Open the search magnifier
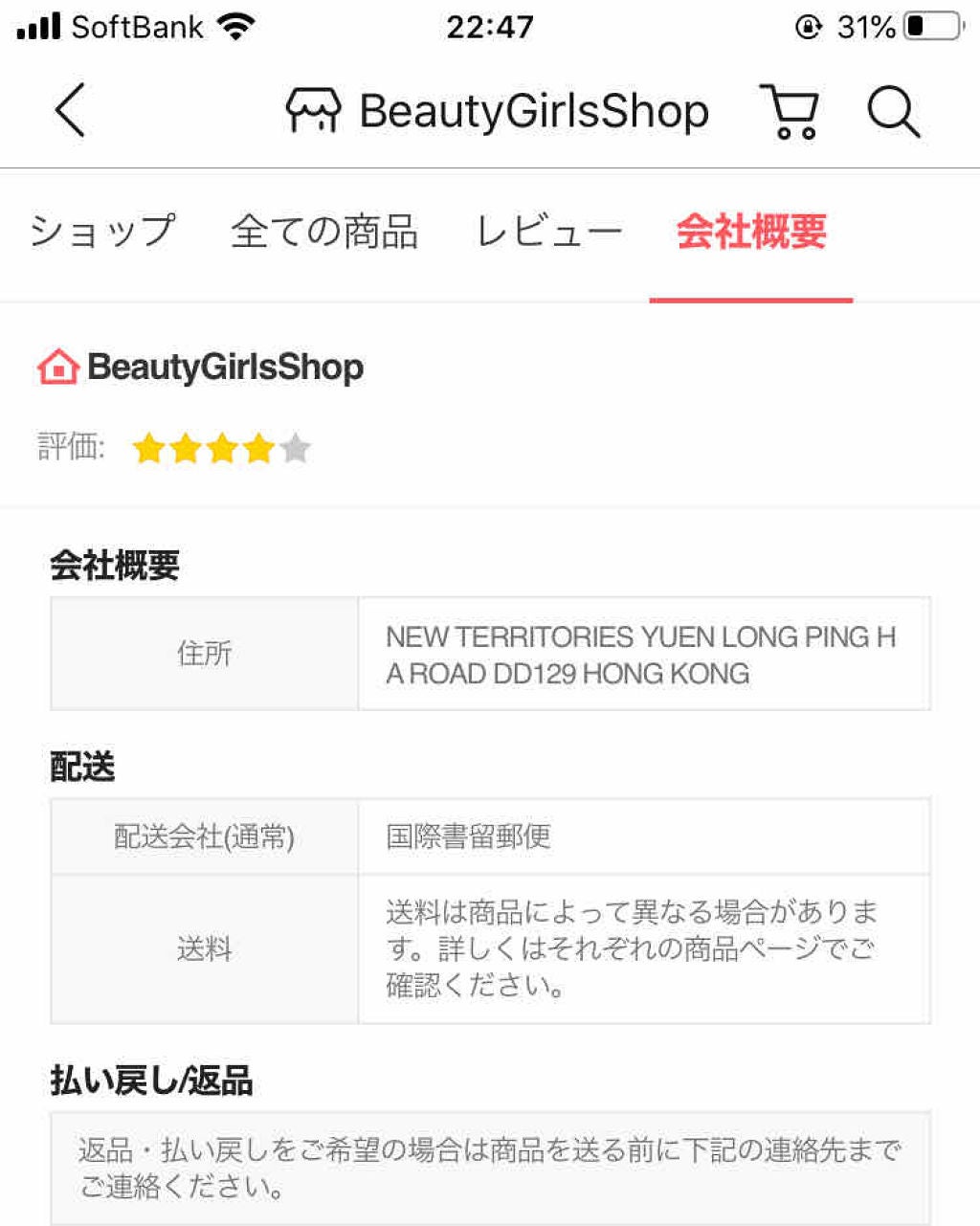The image size is (980, 1226). click(x=893, y=111)
